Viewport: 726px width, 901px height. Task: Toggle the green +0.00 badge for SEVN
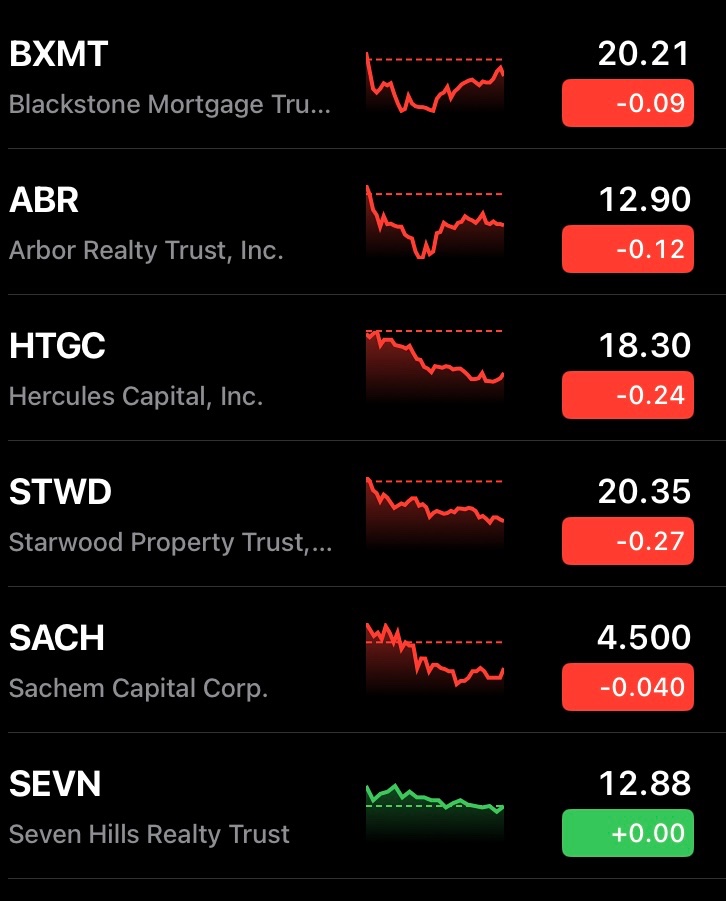coord(627,833)
